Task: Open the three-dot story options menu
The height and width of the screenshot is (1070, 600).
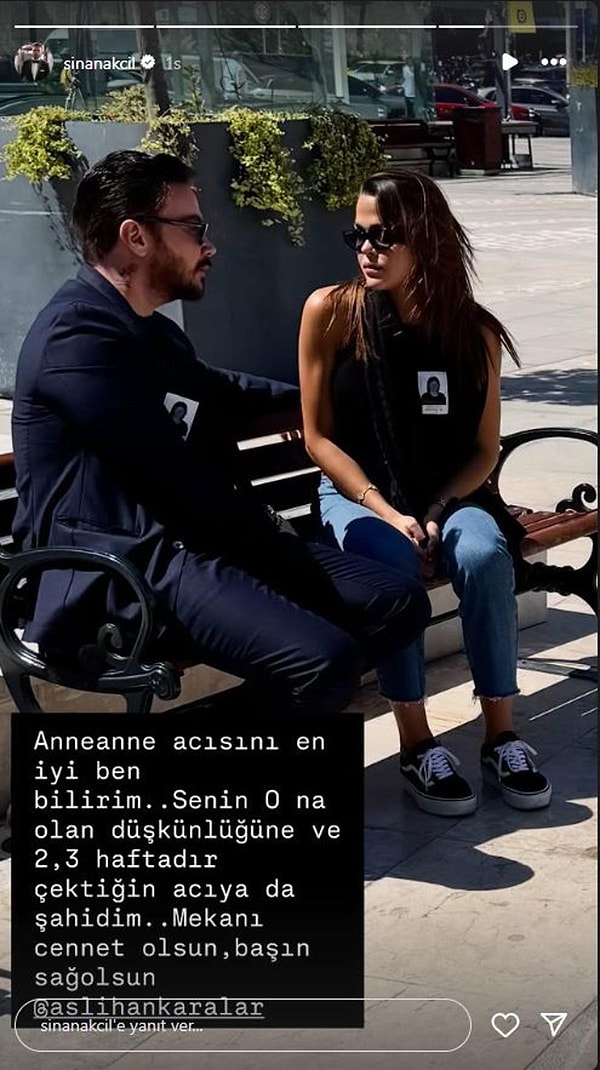Action: tap(553, 61)
